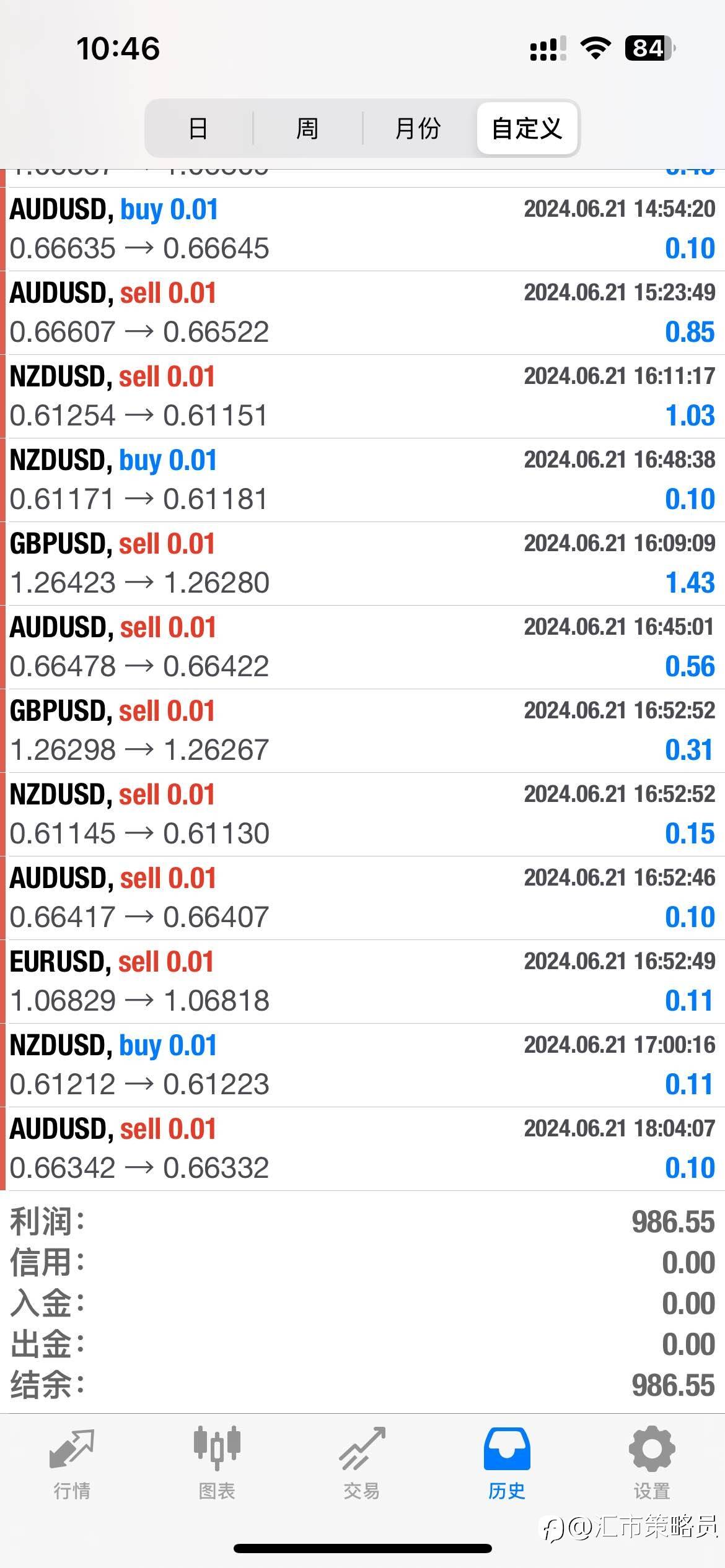Switch to the 图表 tab
Image resolution: width=725 pixels, height=1568 pixels.
click(x=217, y=1463)
